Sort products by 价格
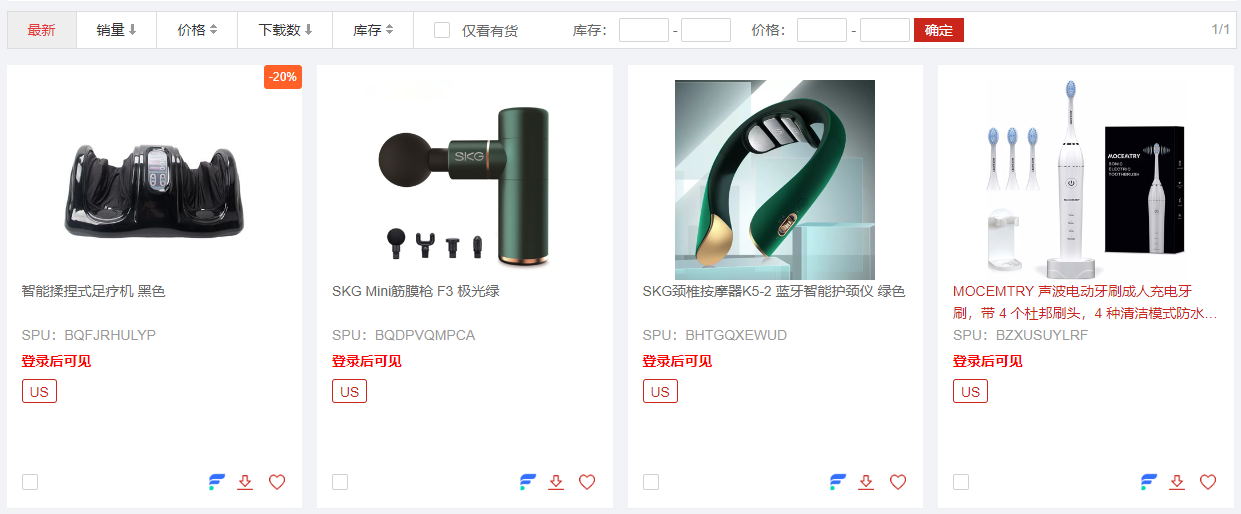Image resolution: width=1241 pixels, height=514 pixels. click(x=197, y=30)
